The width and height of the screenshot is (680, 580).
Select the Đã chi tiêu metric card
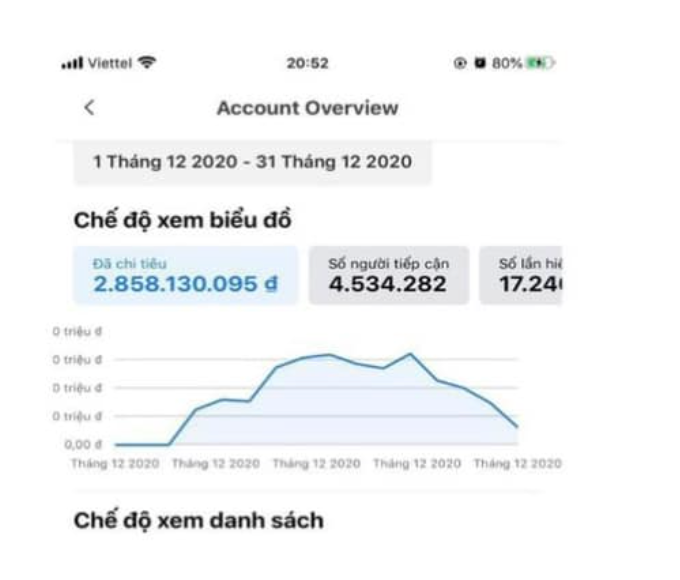[185, 275]
